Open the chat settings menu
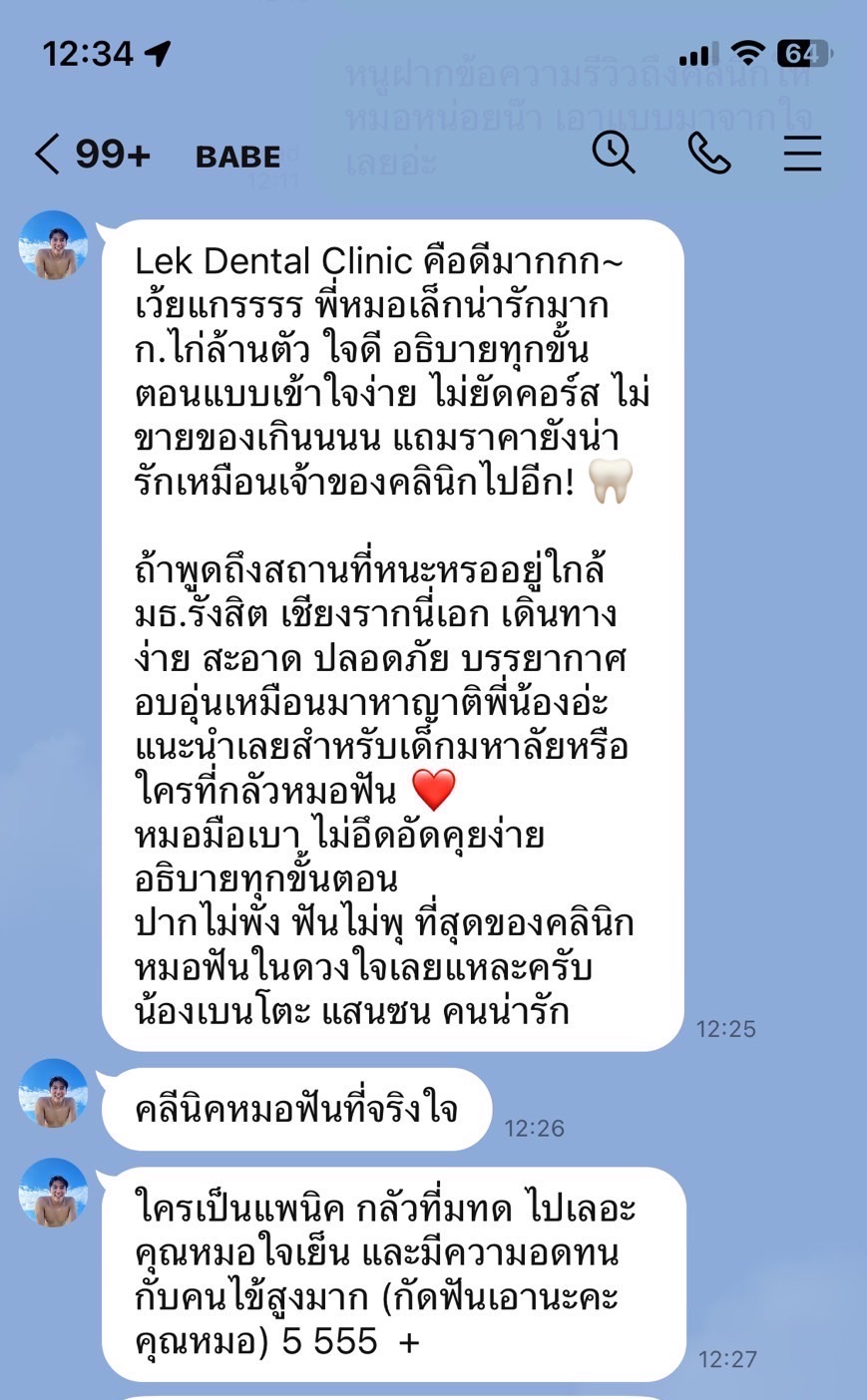867x1400 pixels. coord(801,155)
